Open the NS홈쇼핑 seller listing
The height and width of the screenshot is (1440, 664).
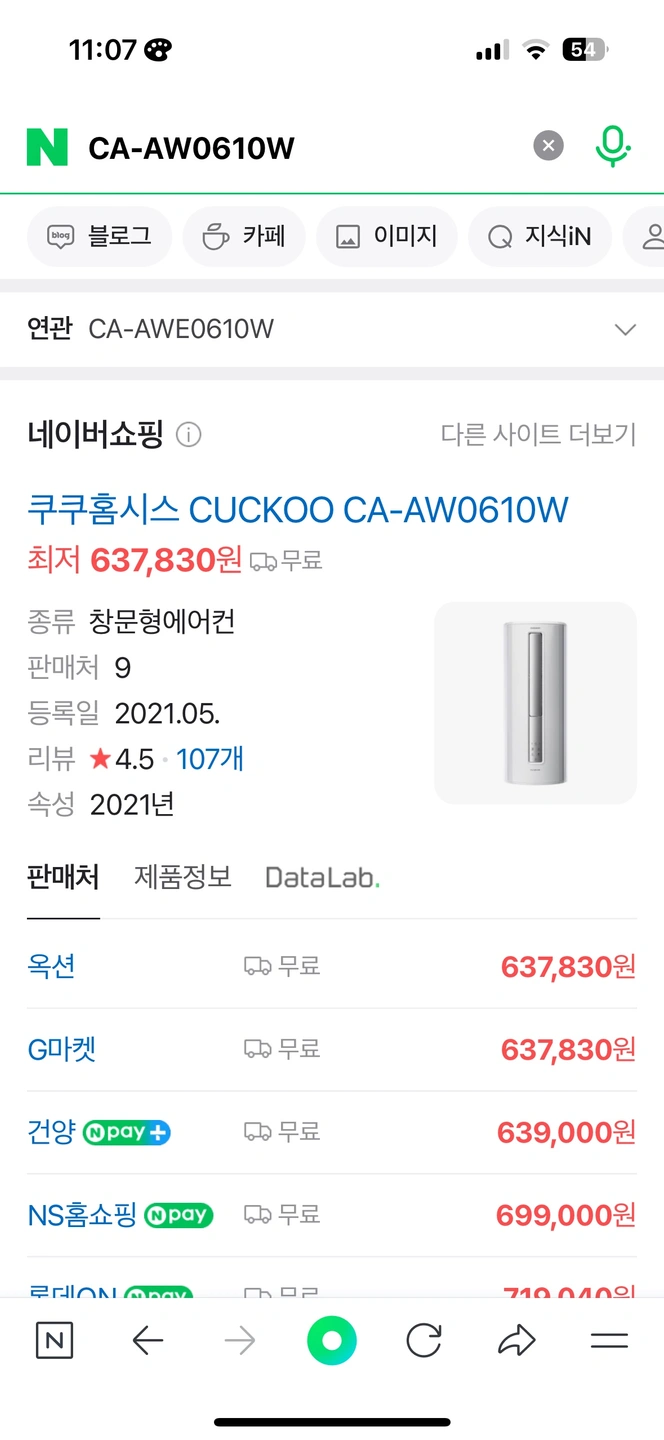[x=82, y=1215]
